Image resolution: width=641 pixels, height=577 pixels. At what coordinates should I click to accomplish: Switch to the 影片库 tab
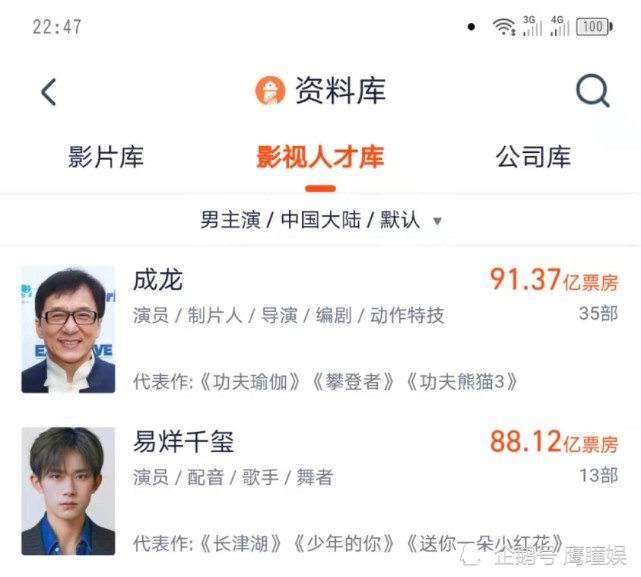(106, 157)
